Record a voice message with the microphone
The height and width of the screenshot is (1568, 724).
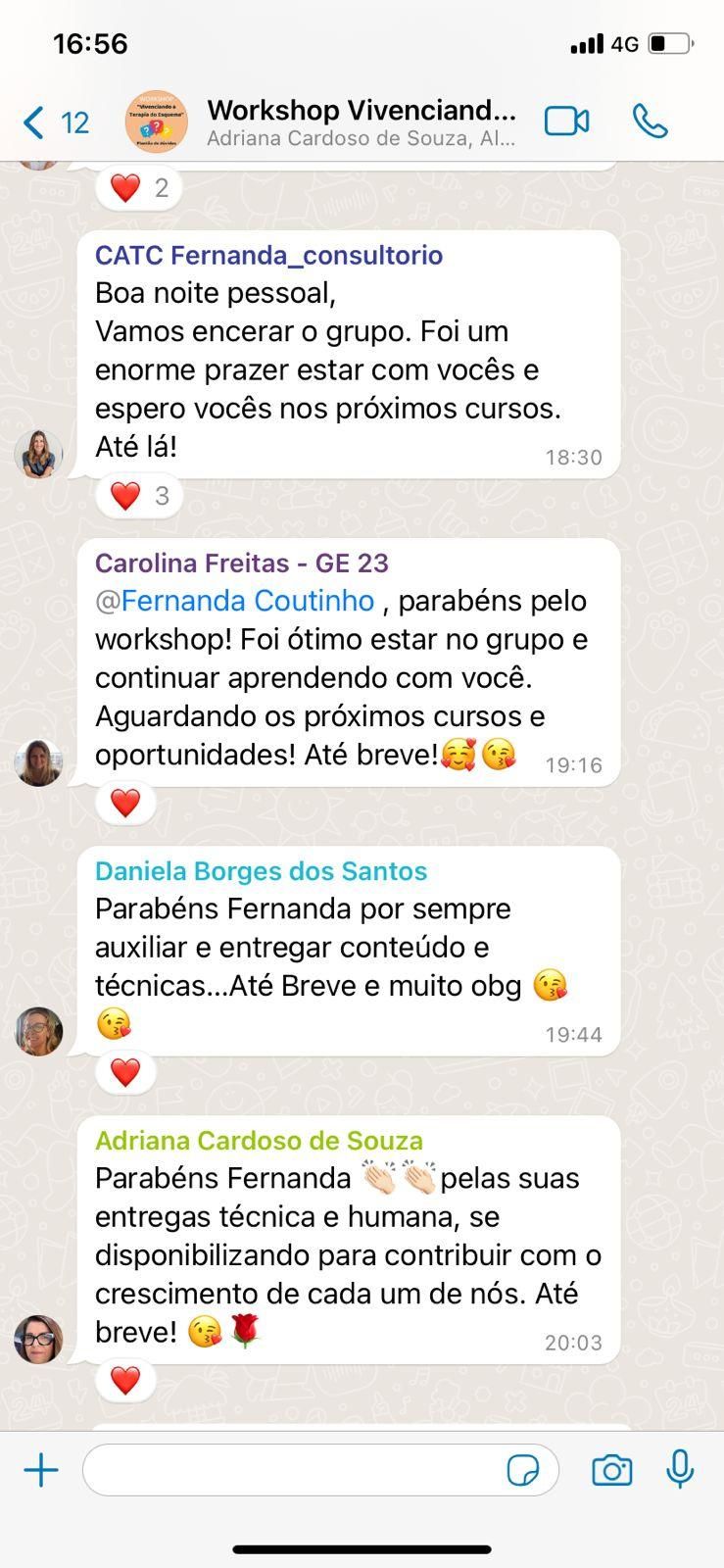pos(680,1470)
